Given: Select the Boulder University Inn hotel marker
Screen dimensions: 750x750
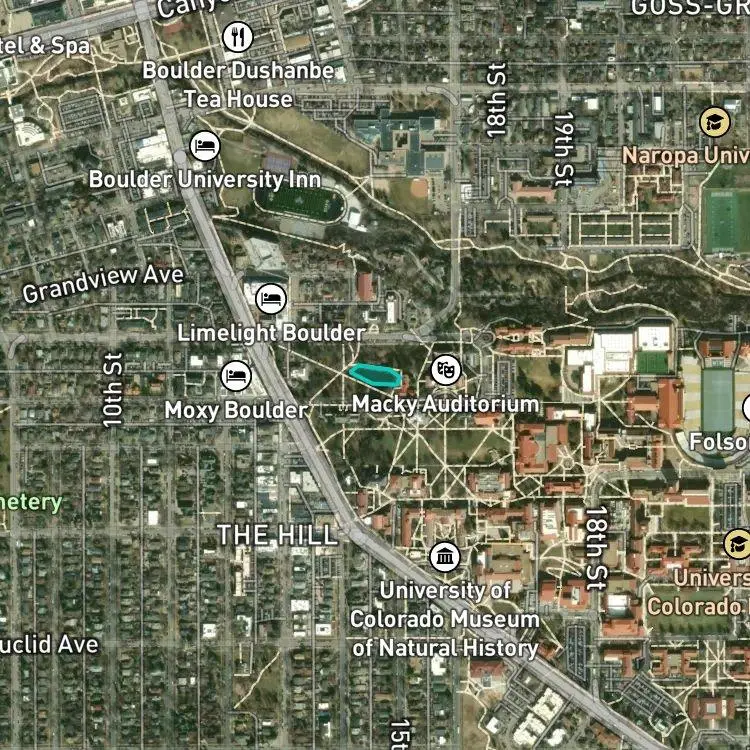Looking at the screenshot, I should coord(205,146).
